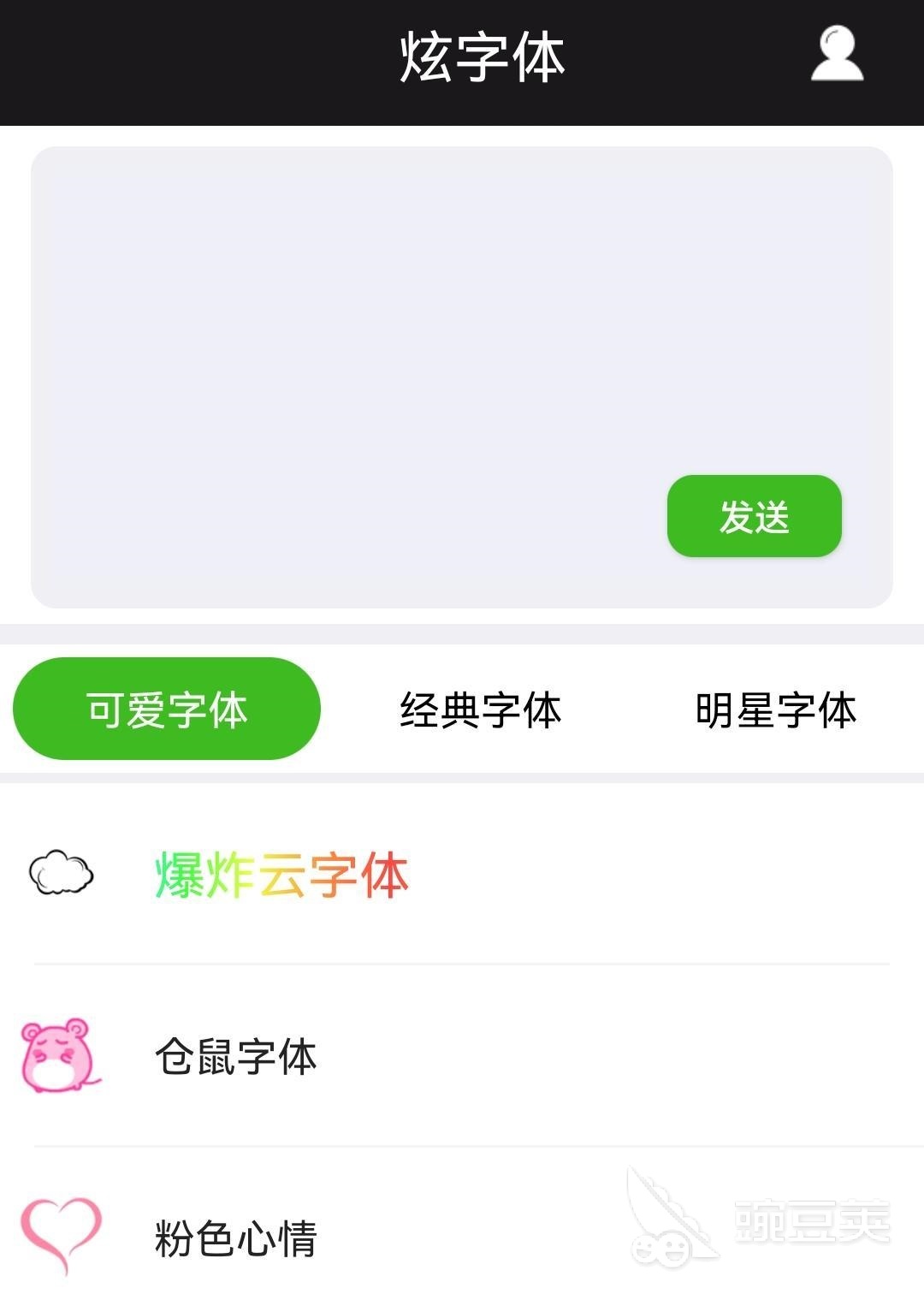Choose the 仓鼠字体 font
This screenshot has width=924, height=1294.
(x=236, y=1056)
